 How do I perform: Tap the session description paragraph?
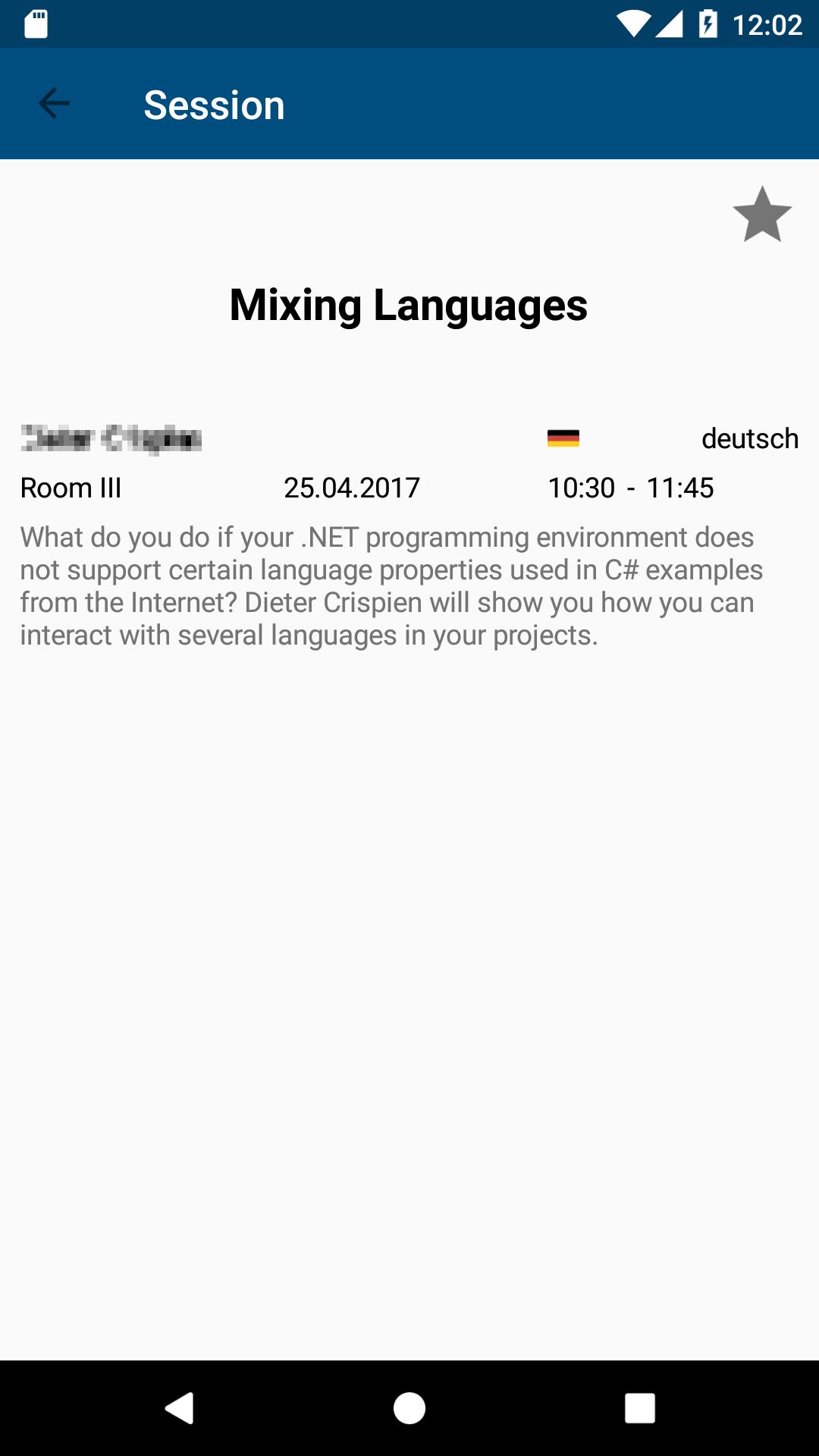coord(388,584)
